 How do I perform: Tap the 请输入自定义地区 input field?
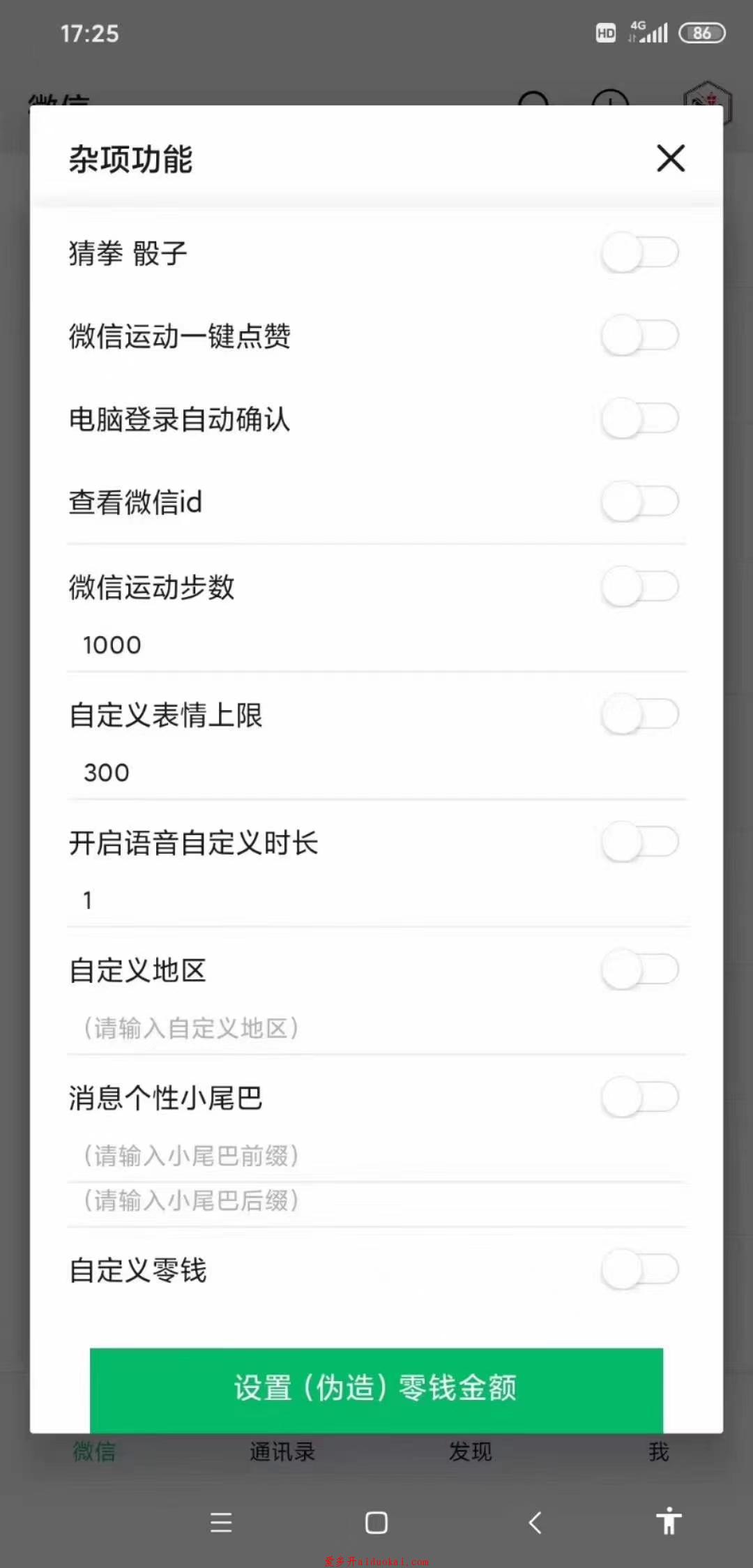[x=376, y=1027]
